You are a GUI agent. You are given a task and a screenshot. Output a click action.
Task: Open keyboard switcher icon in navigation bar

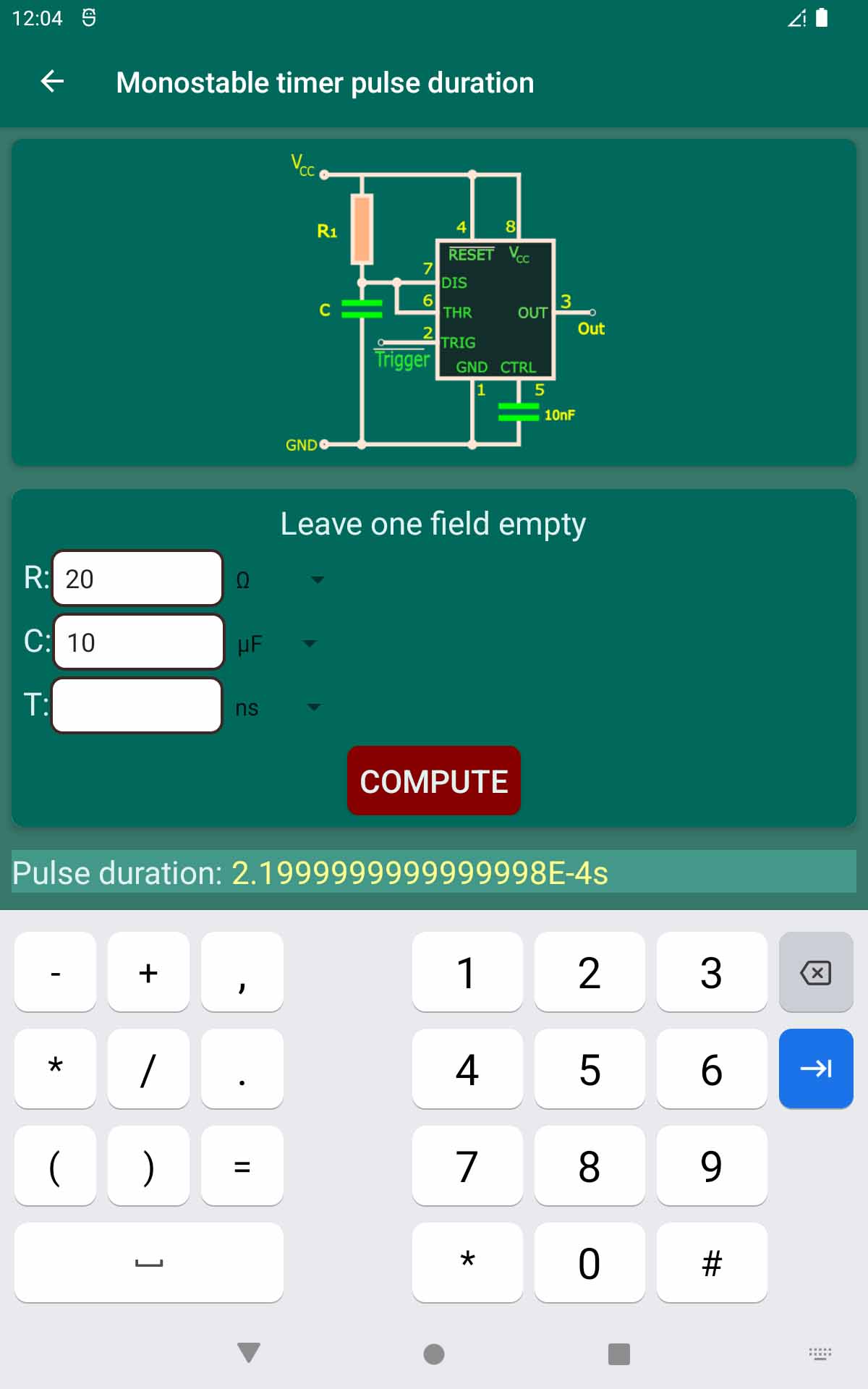820,1354
